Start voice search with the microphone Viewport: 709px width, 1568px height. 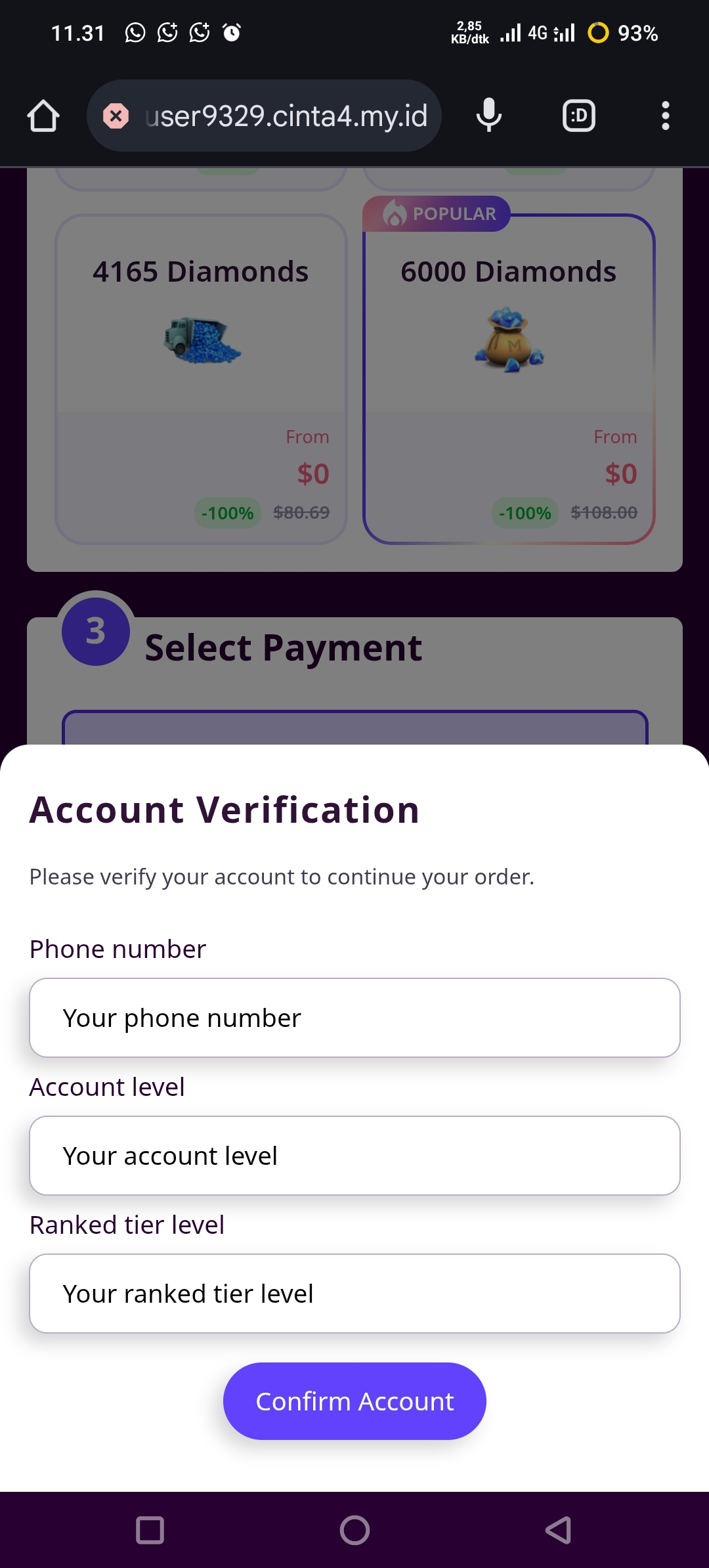click(x=488, y=116)
